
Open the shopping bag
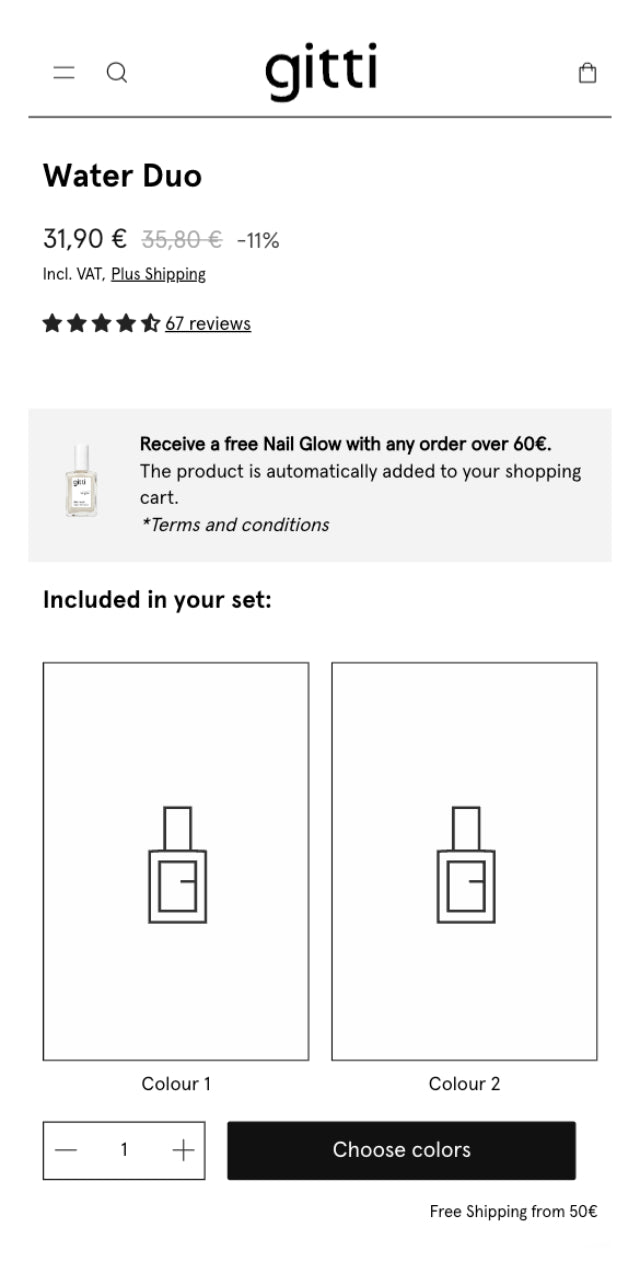(x=588, y=73)
